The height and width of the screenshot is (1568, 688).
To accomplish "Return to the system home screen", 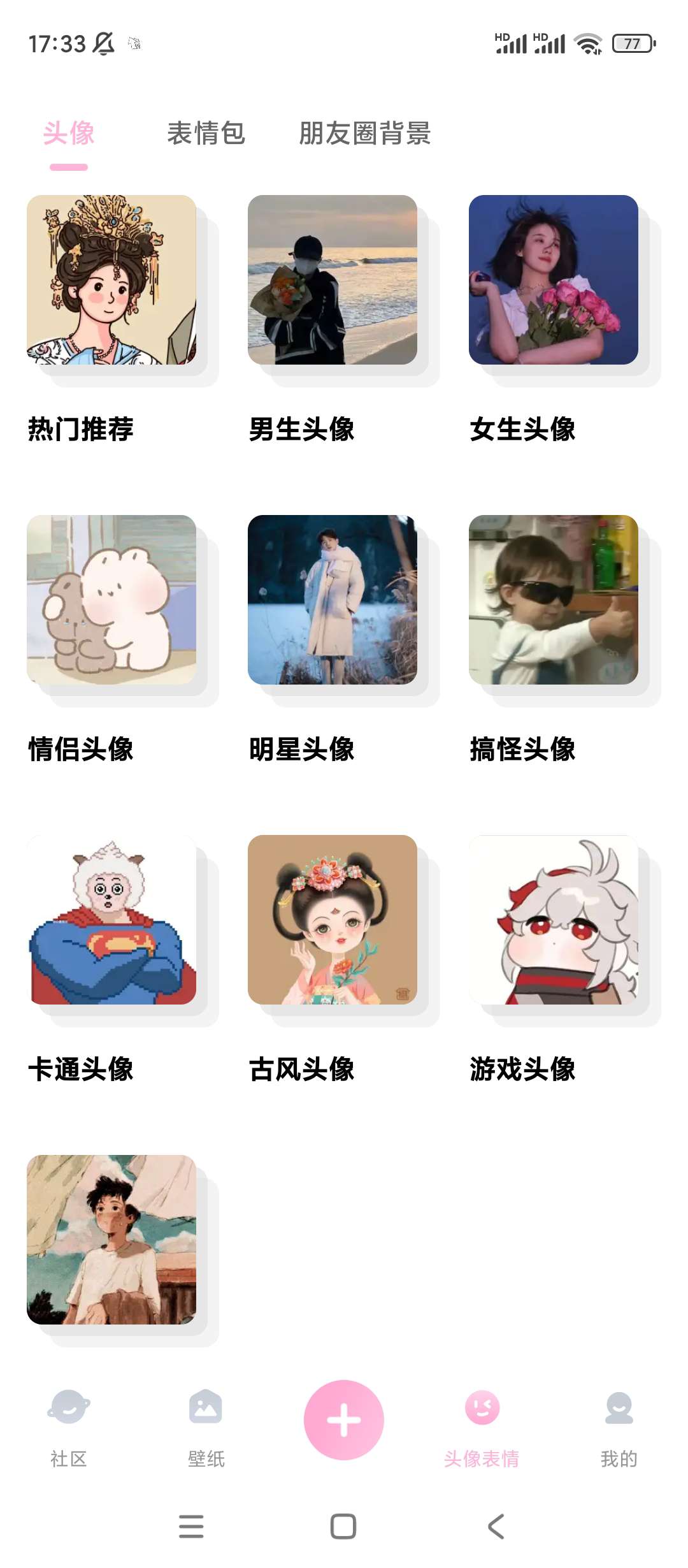I will [x=343, y=1527].
